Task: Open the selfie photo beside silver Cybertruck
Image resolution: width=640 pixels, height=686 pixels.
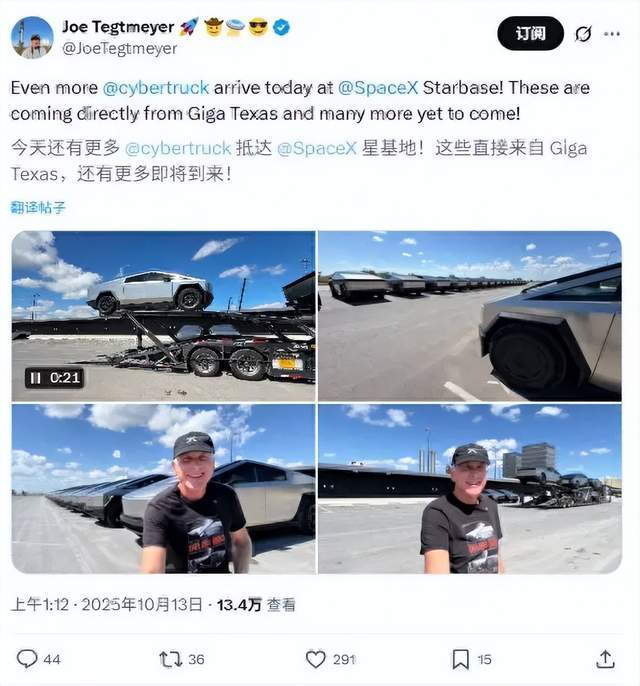Action: click(163, 488)
